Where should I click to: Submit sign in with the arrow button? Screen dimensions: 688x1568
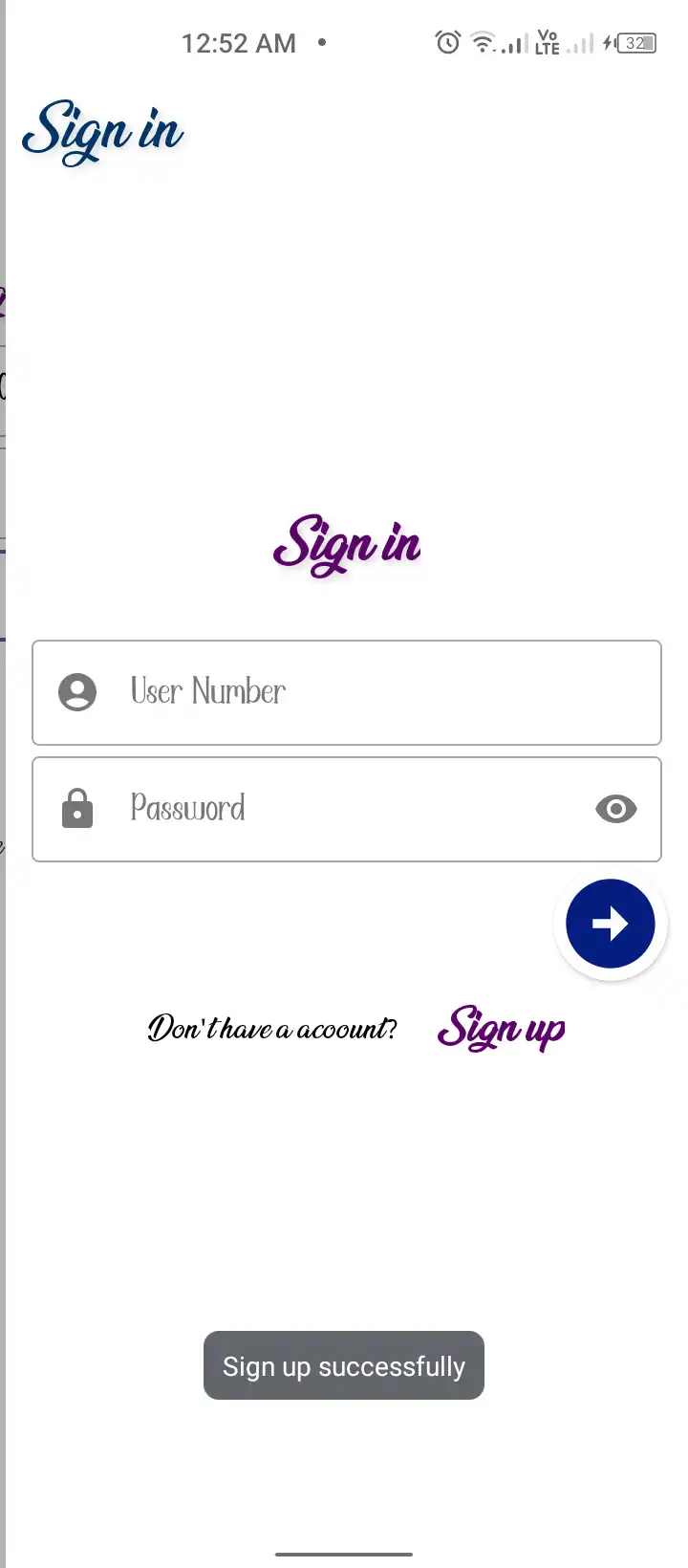(610, 924)
